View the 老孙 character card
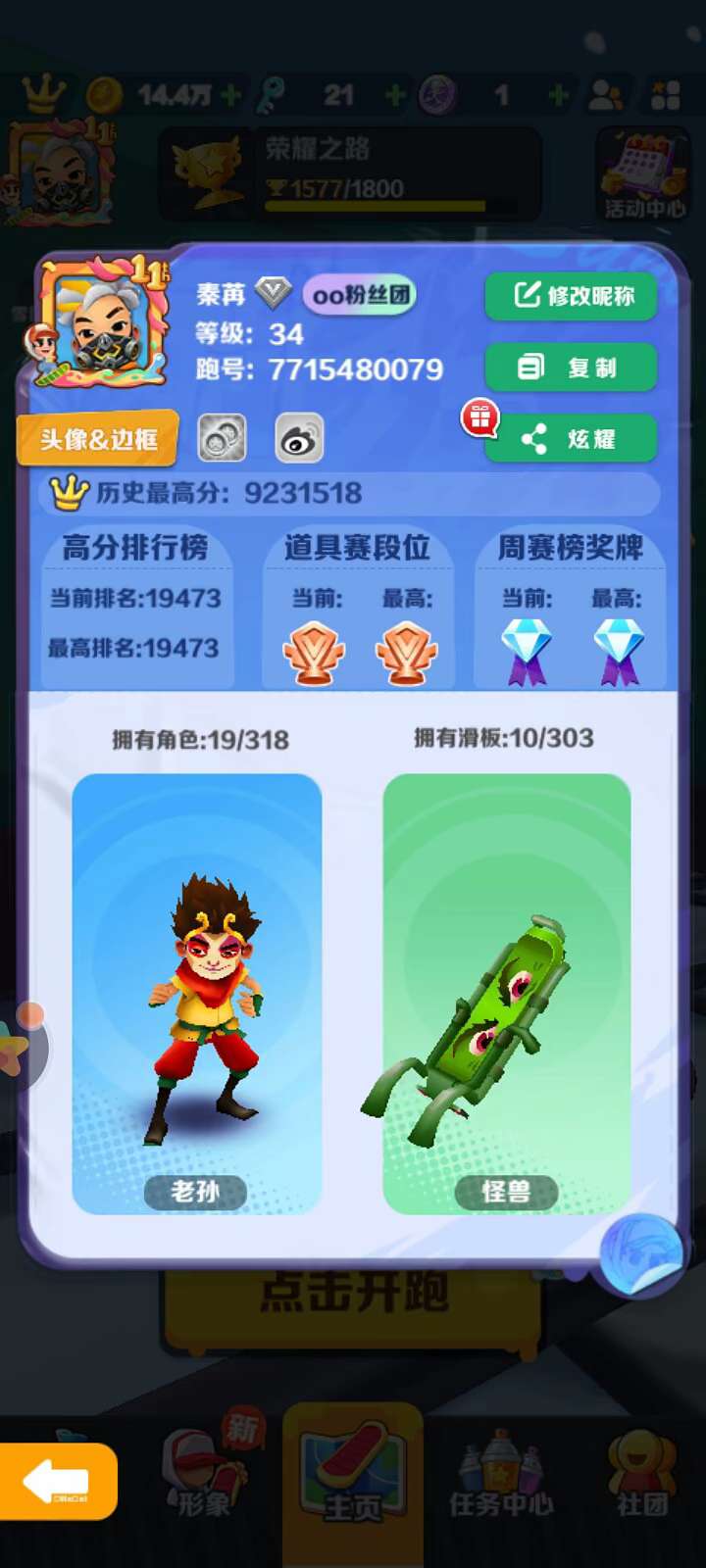The height and width of the screenshot is (1568, 706). coord(196,992)
